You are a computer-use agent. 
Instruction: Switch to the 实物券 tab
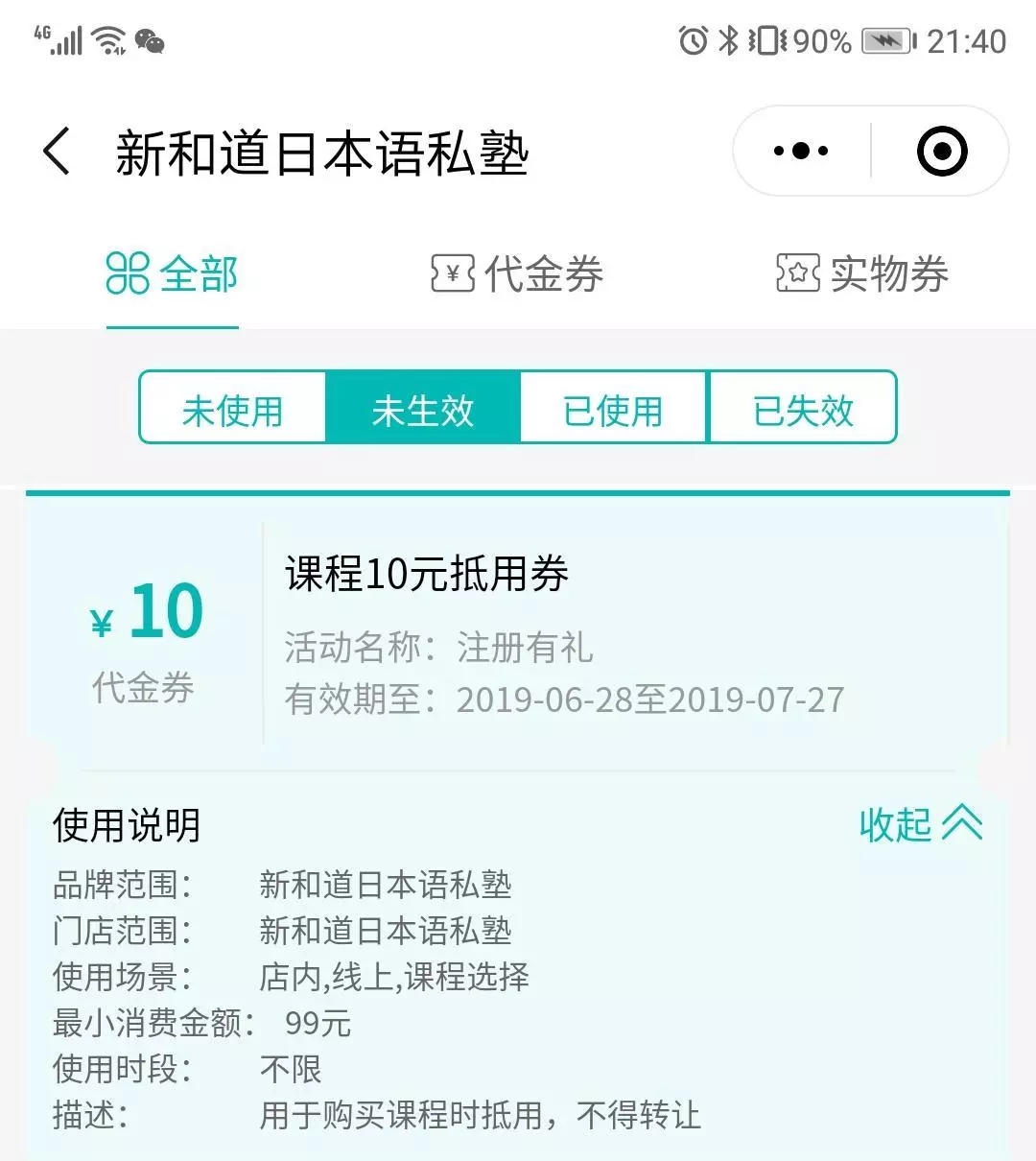[x=862, y=274]
